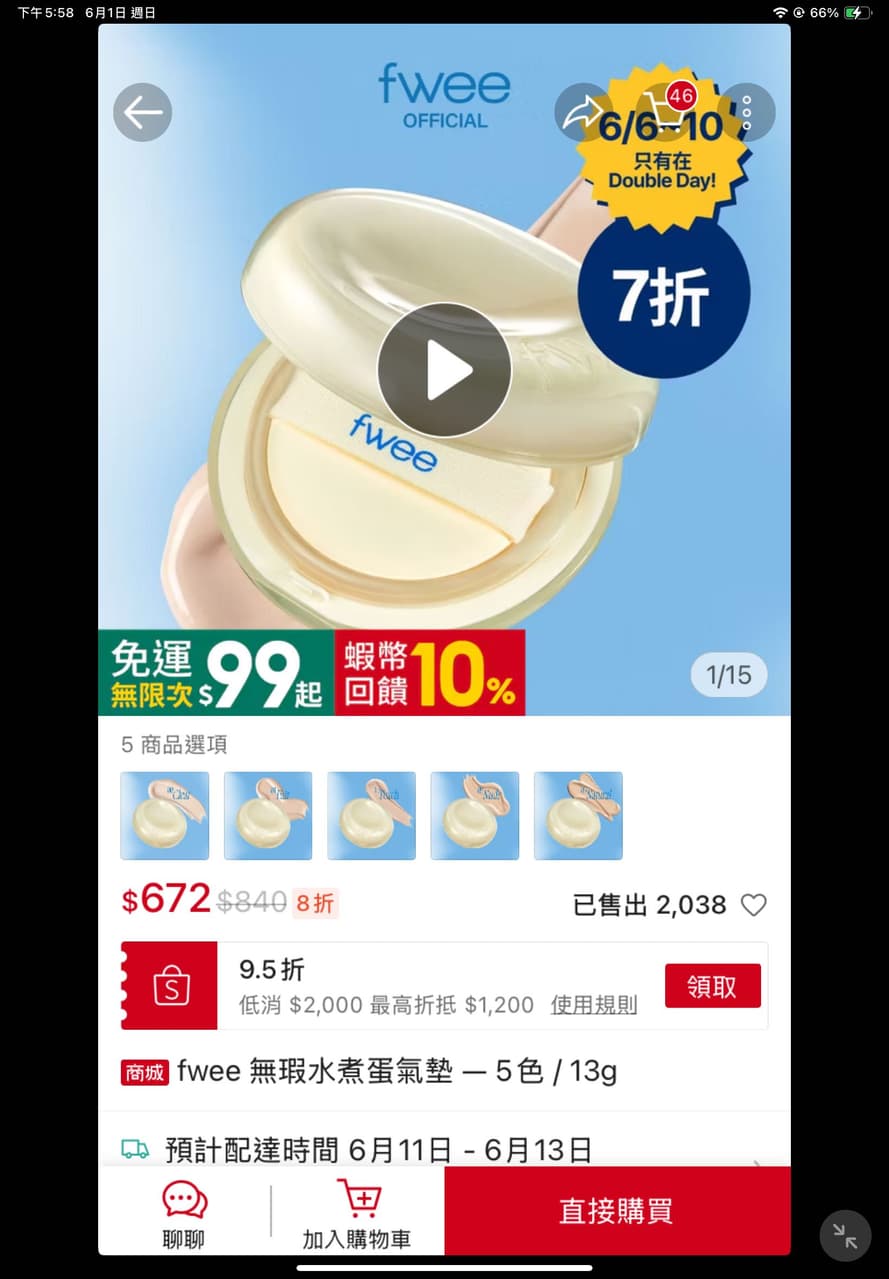Open the three-dot more options menu
Image resolution: width=889 pixels, height=1279 pixels.
pyautogui.click(x=746, y=112)
